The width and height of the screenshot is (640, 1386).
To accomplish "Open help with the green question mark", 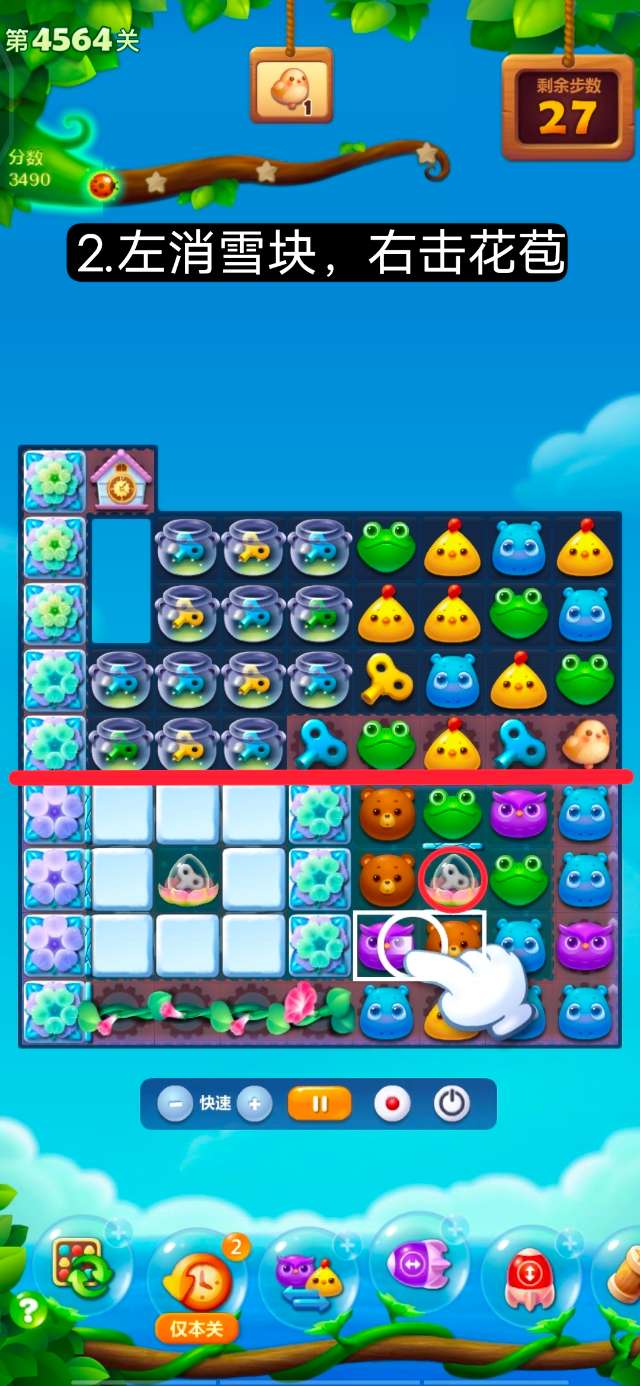I will click(24, 1310).
